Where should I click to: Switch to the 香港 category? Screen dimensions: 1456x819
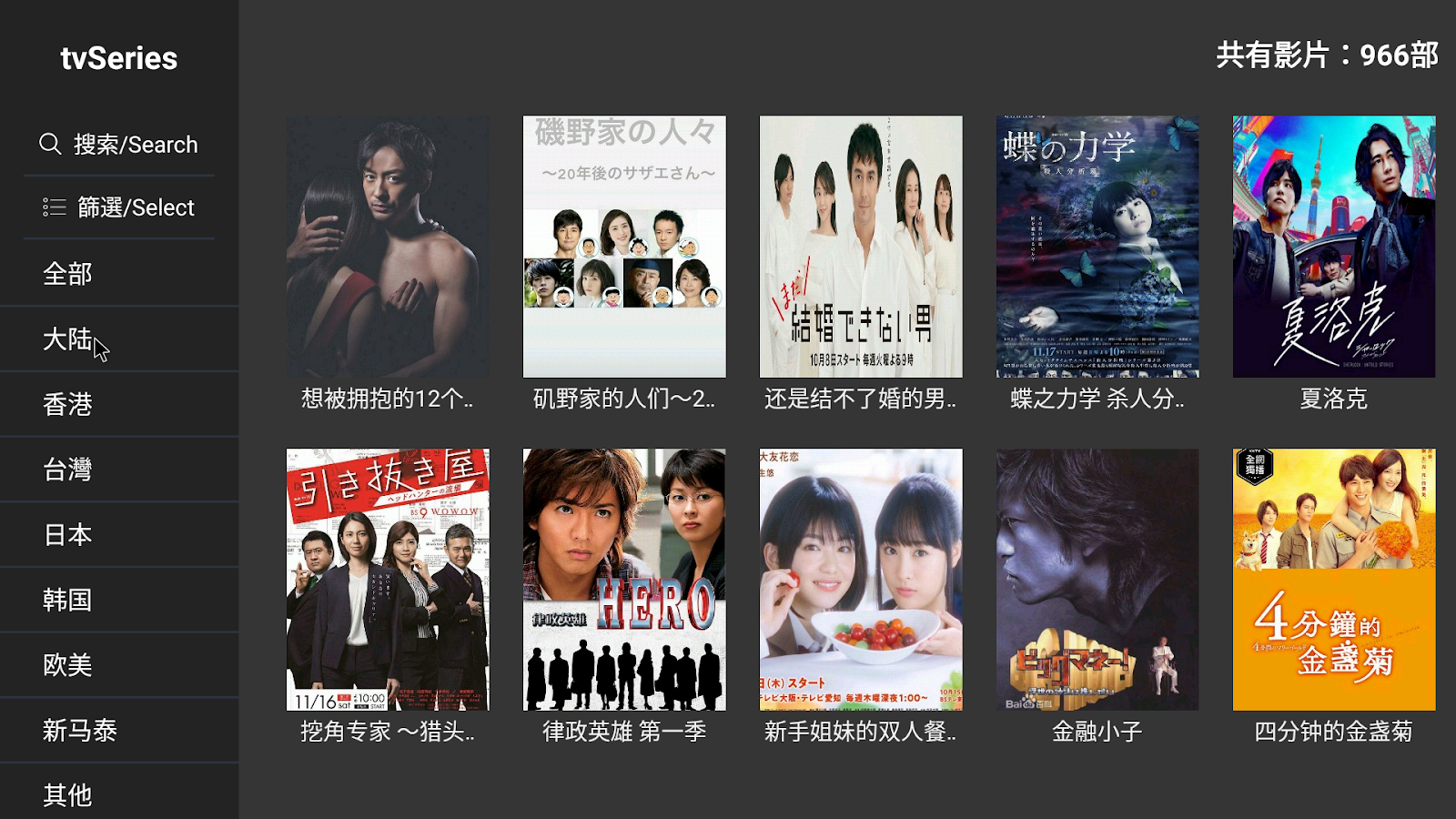click(118, 404)
